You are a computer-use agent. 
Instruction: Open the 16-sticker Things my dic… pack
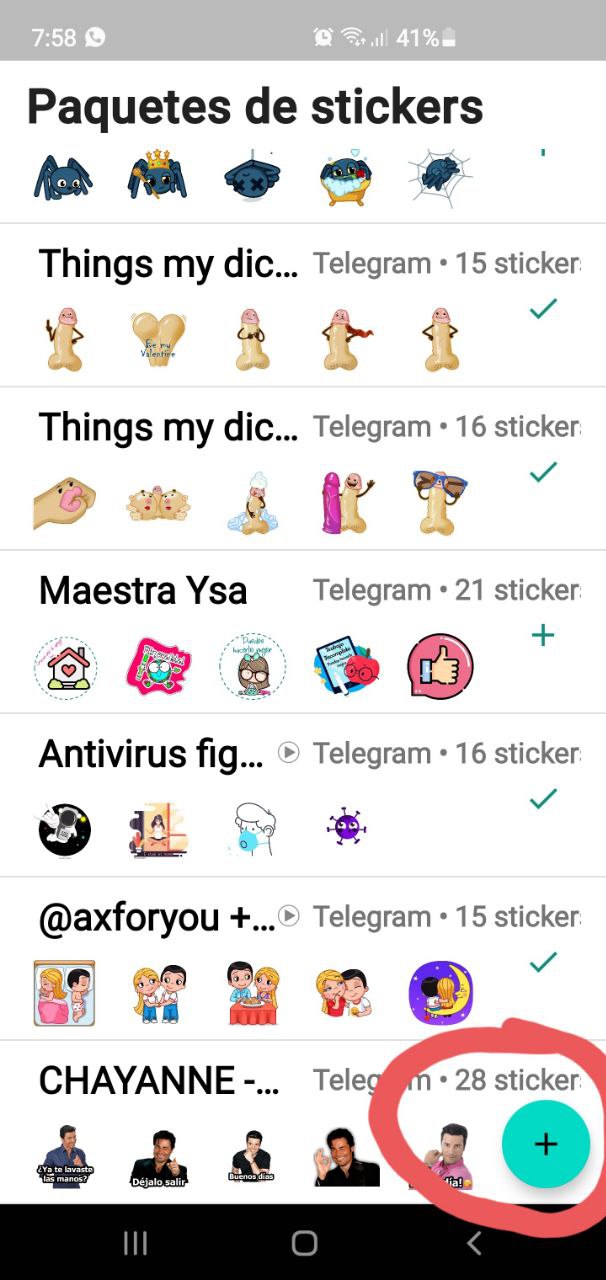(303, 468)
